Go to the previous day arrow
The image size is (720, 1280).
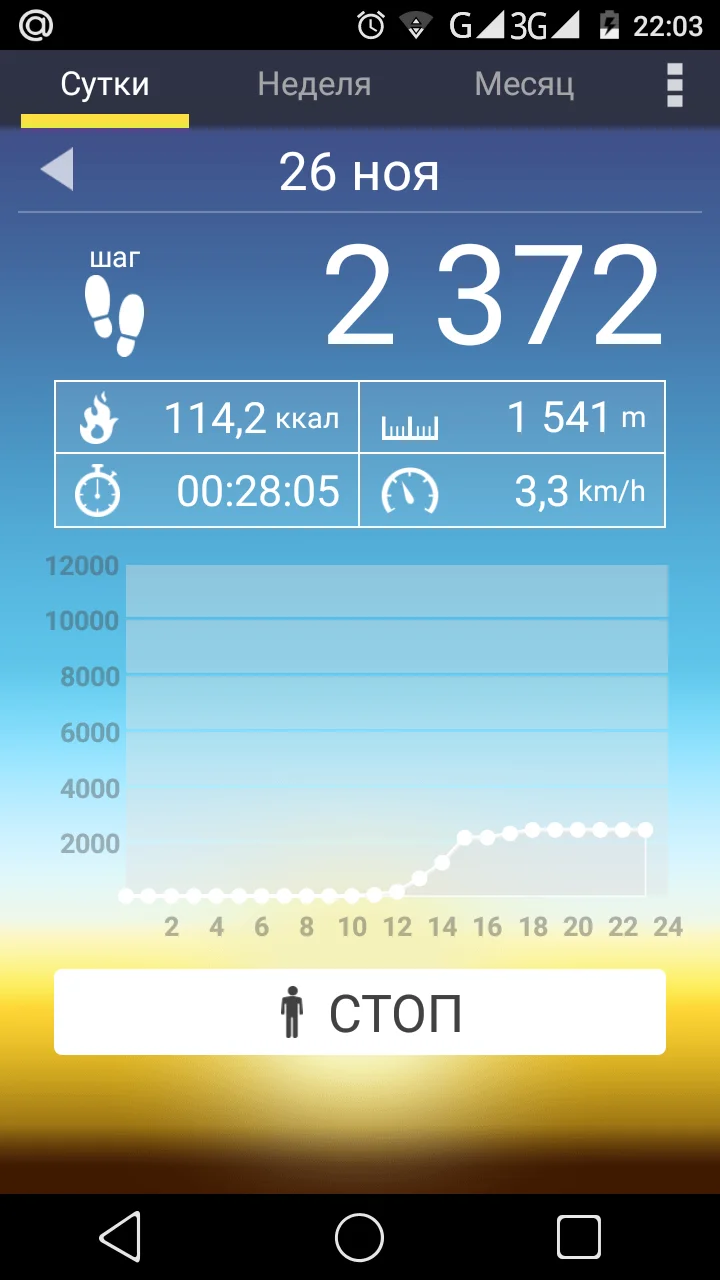pyautogui.click(x=57, y=170)
